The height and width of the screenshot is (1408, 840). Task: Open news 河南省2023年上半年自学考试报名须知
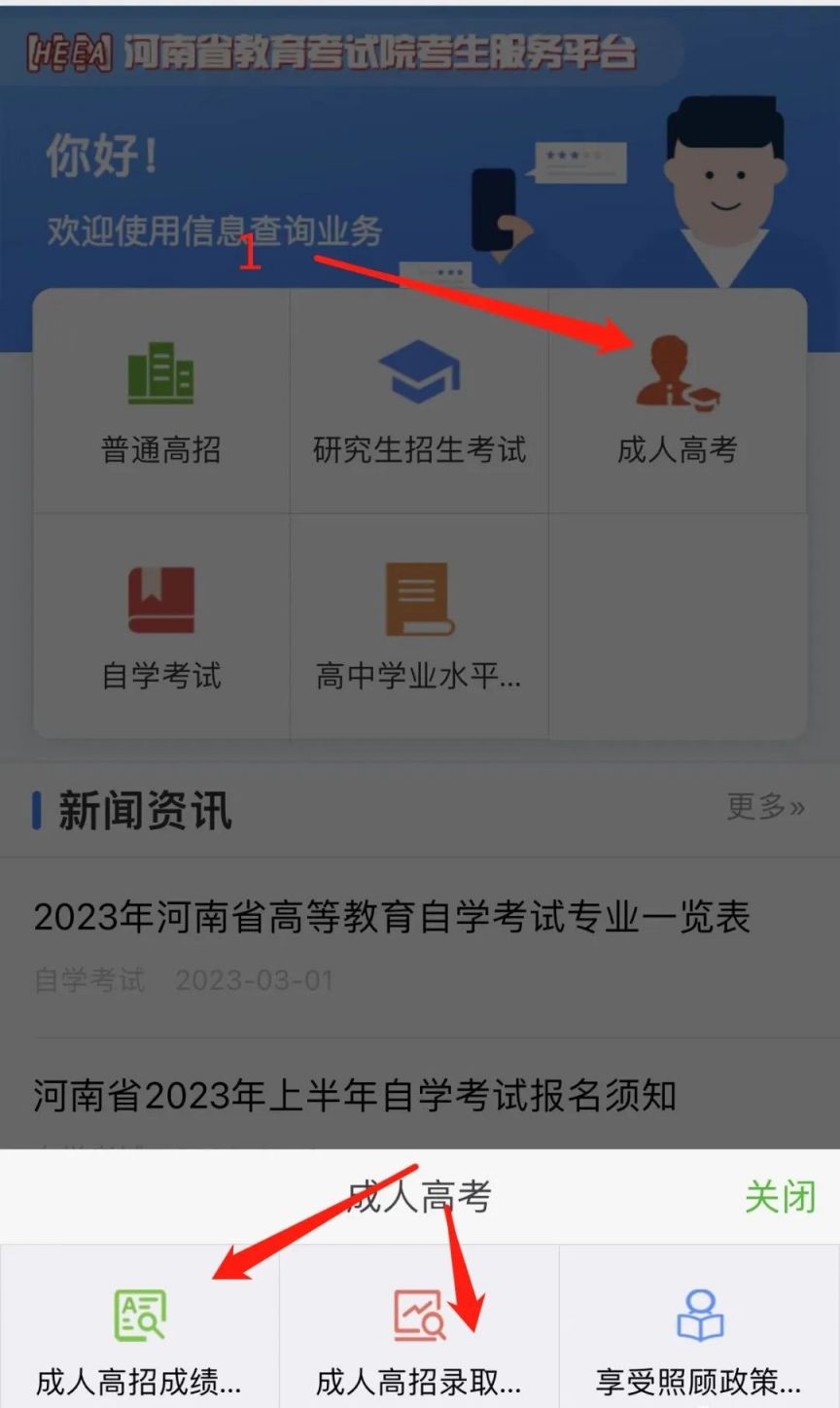coord(355,1096)
